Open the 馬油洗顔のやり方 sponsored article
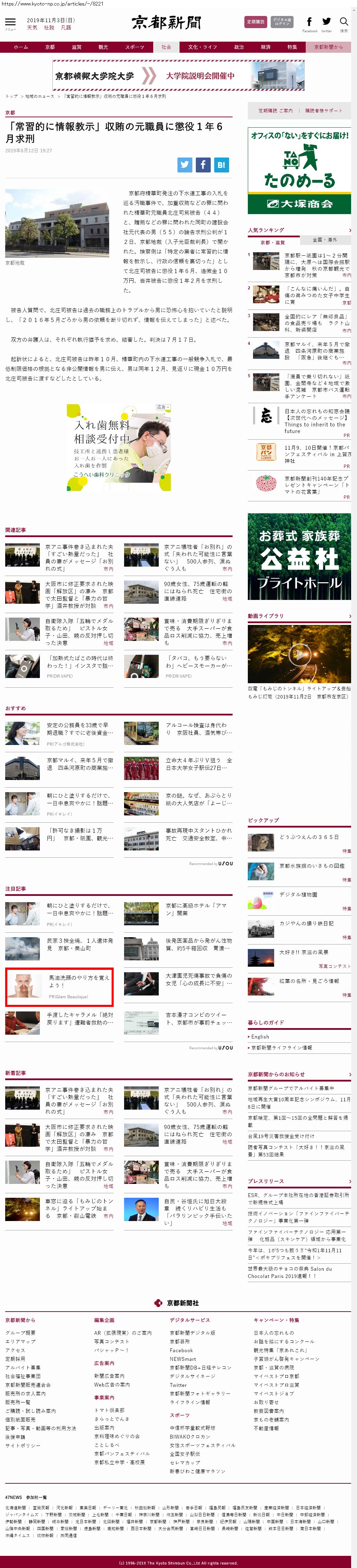The width and height of the screenshot is (357, 1568). pyautogui.click(x=60, y=987)
